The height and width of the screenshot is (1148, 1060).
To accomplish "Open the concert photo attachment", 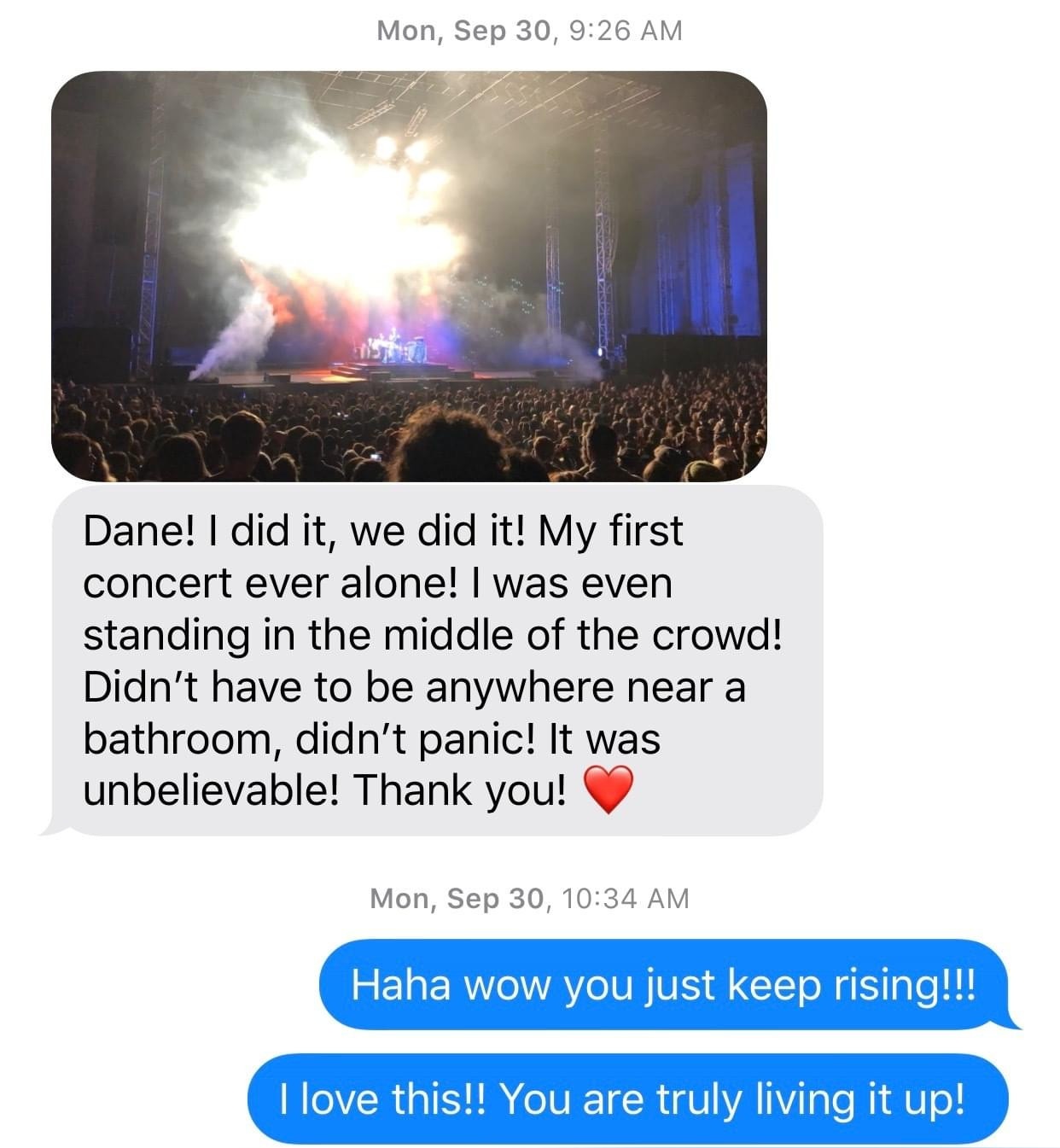I will pos(409,276).
